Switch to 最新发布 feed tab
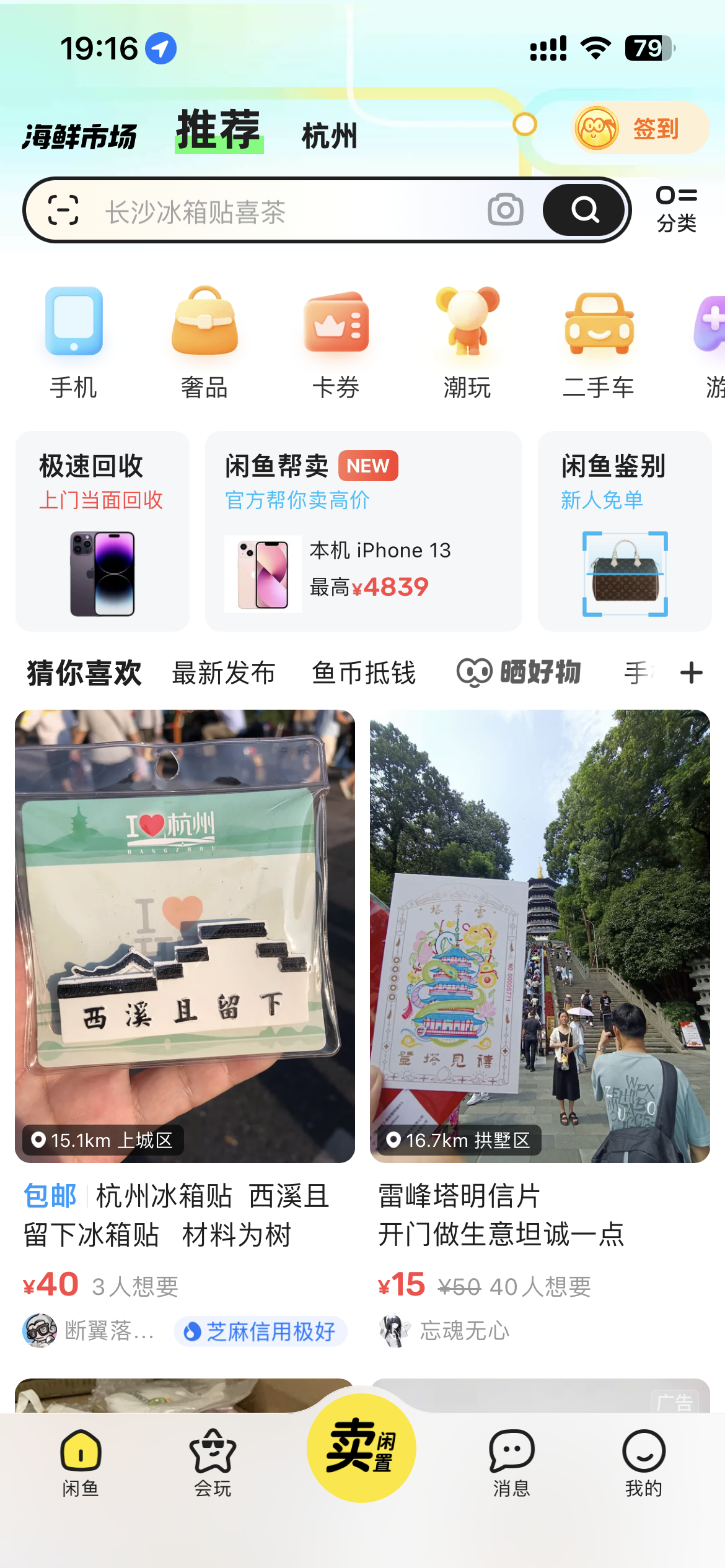The image size is (725, 1568). 224,673
